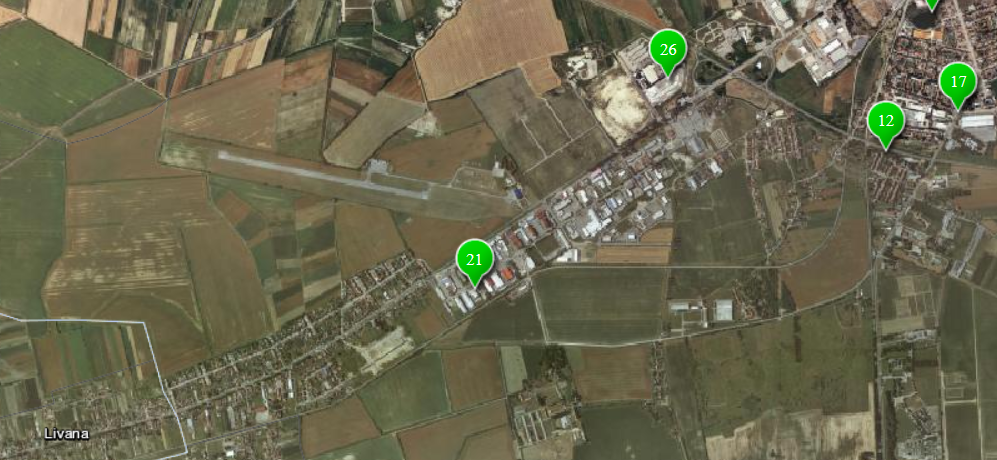Screen dimensions: 997x460
Task: Tap the green marker numbered 12
Action: 885,121
